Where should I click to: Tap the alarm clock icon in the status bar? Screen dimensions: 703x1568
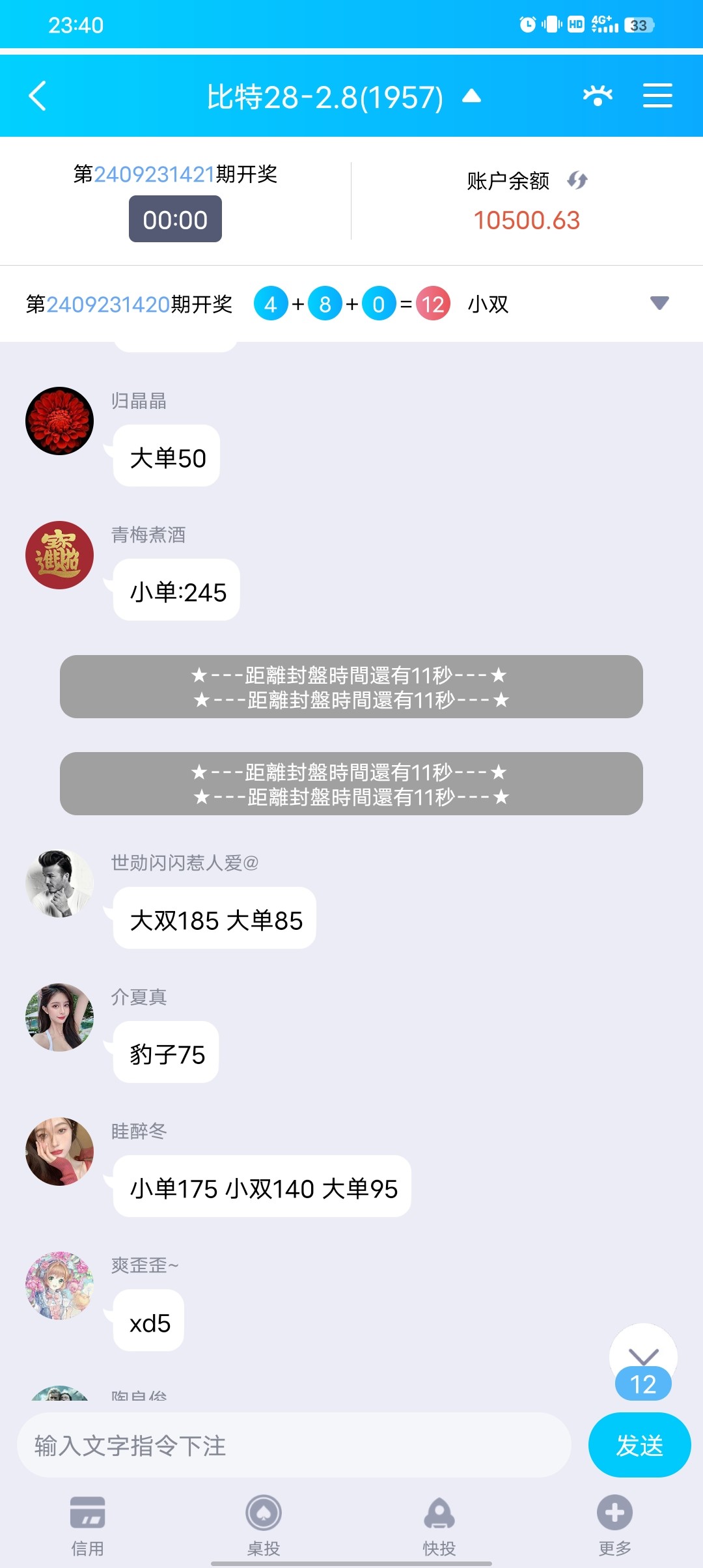(x=529, y=23)
